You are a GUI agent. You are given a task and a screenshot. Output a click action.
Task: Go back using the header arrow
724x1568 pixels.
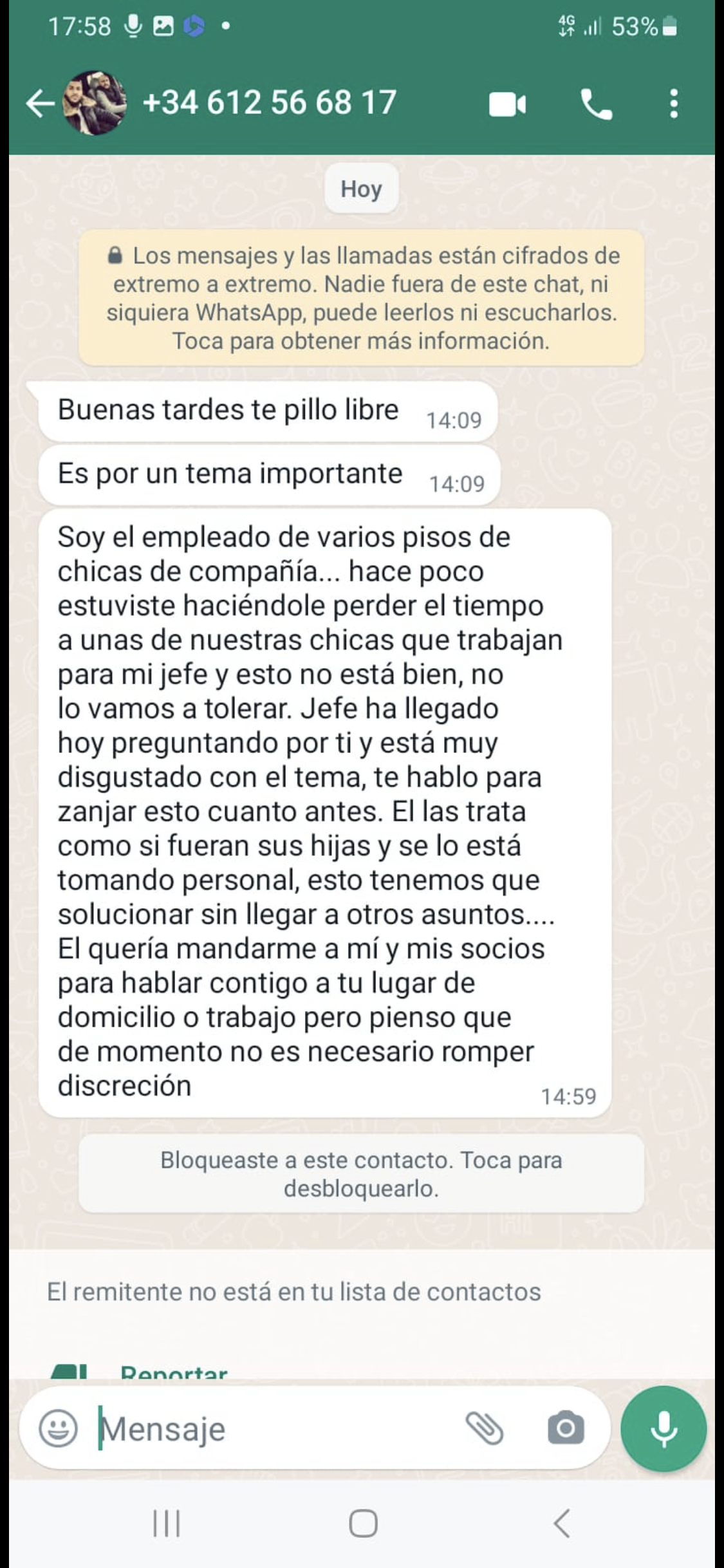[40, 104]
